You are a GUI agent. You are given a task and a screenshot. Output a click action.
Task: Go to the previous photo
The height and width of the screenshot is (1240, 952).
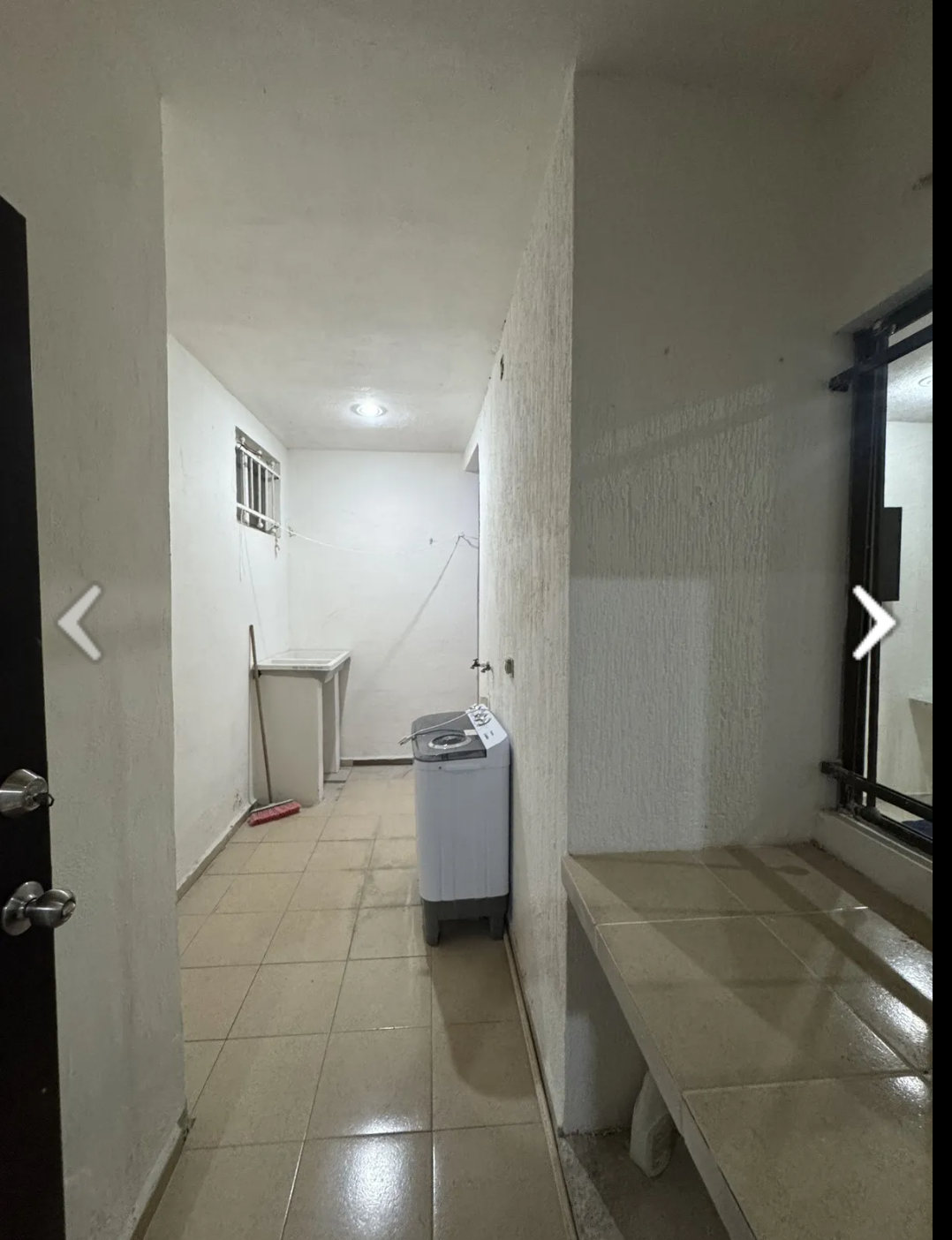[79, 622]
